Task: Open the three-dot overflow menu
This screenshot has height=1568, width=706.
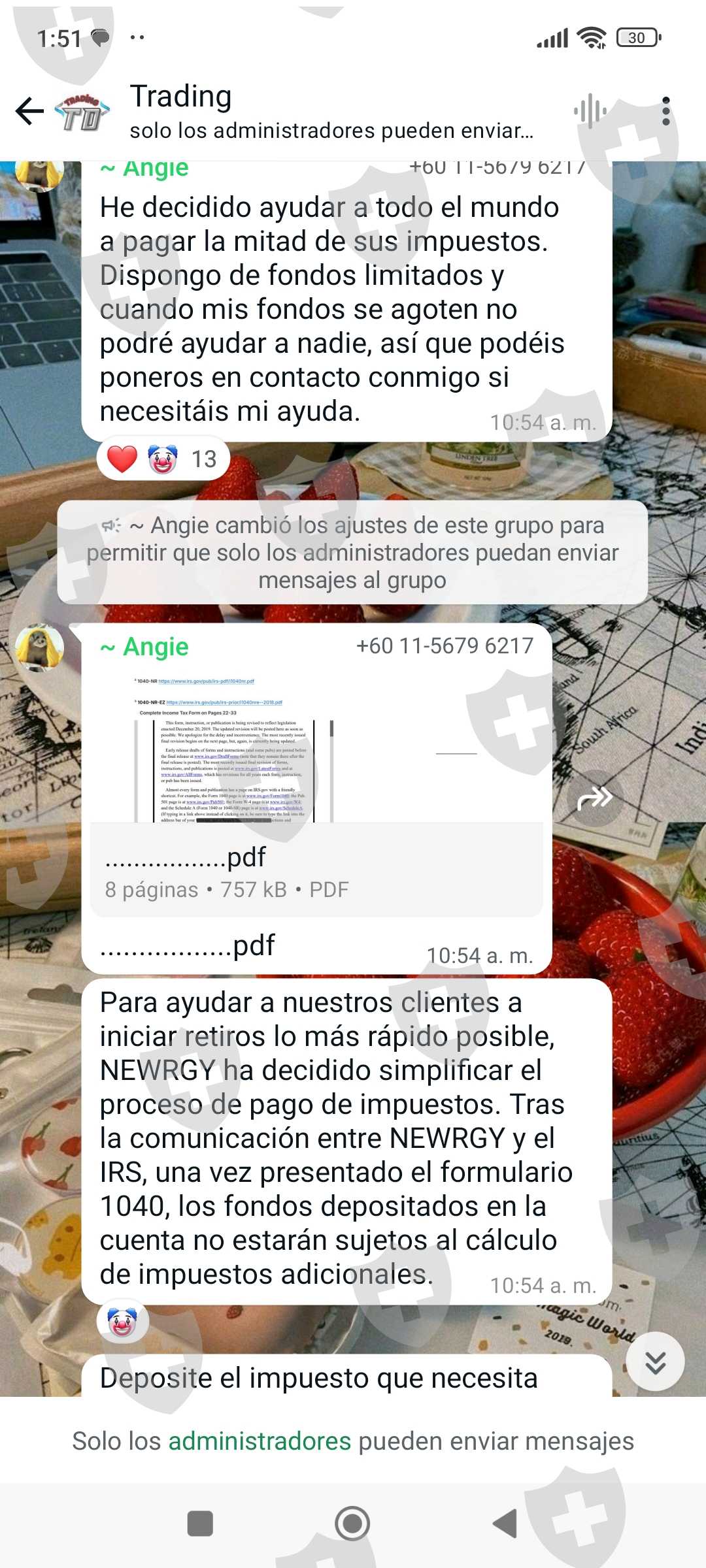Action: tap(665, 111)
